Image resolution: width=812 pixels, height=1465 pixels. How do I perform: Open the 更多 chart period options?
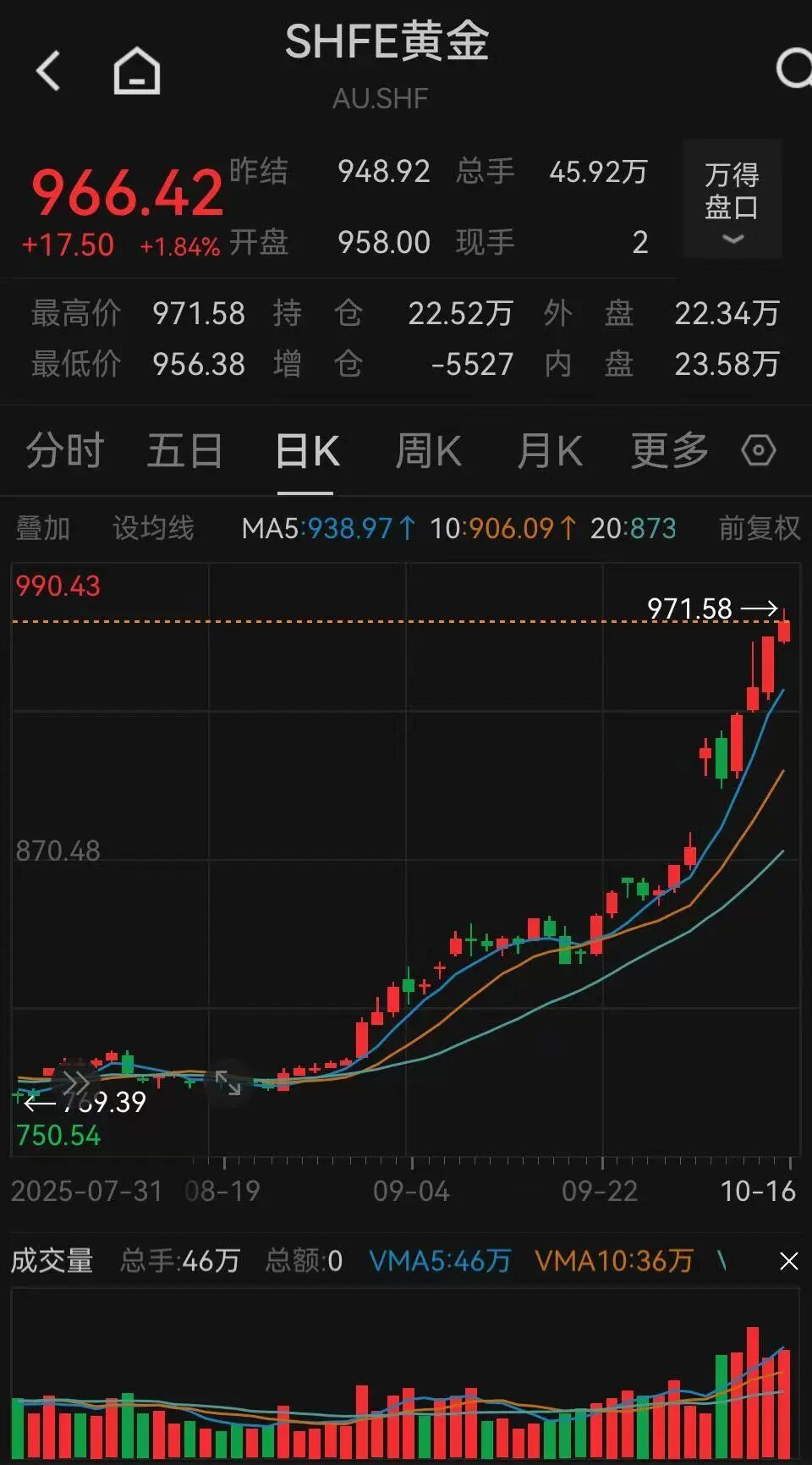[669, 450]
